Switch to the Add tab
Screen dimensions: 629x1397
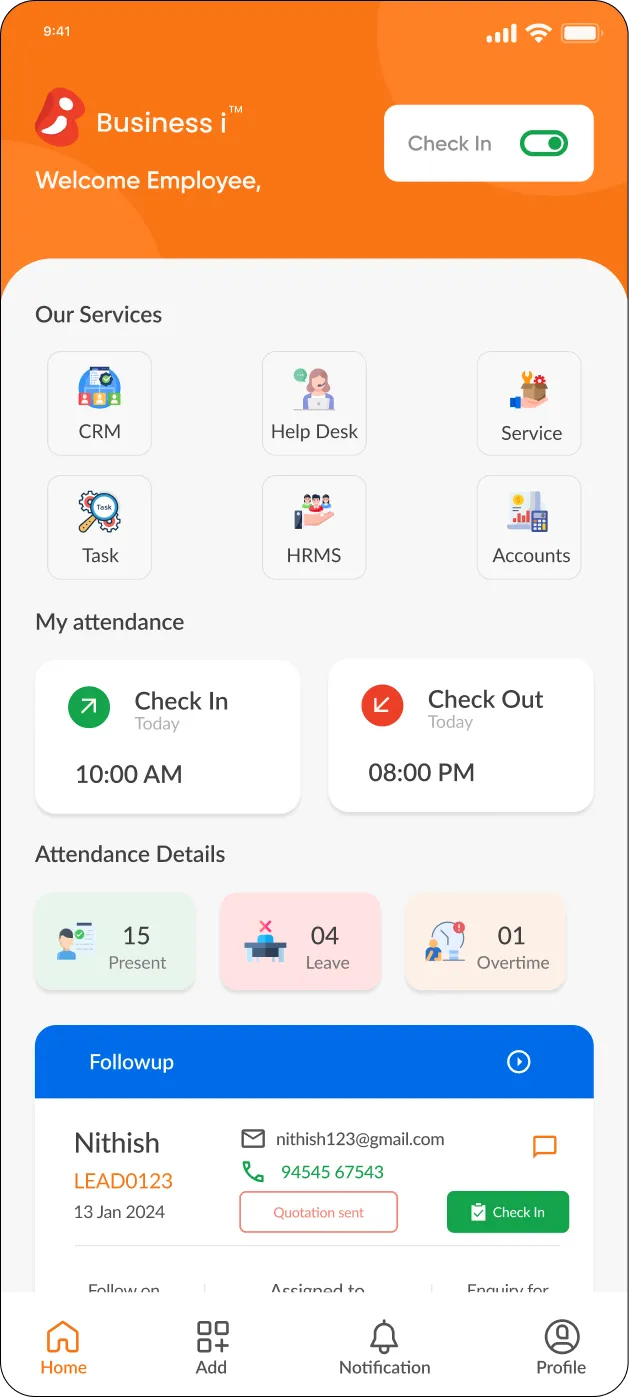pyautogui.click(x=211, y=1347)
